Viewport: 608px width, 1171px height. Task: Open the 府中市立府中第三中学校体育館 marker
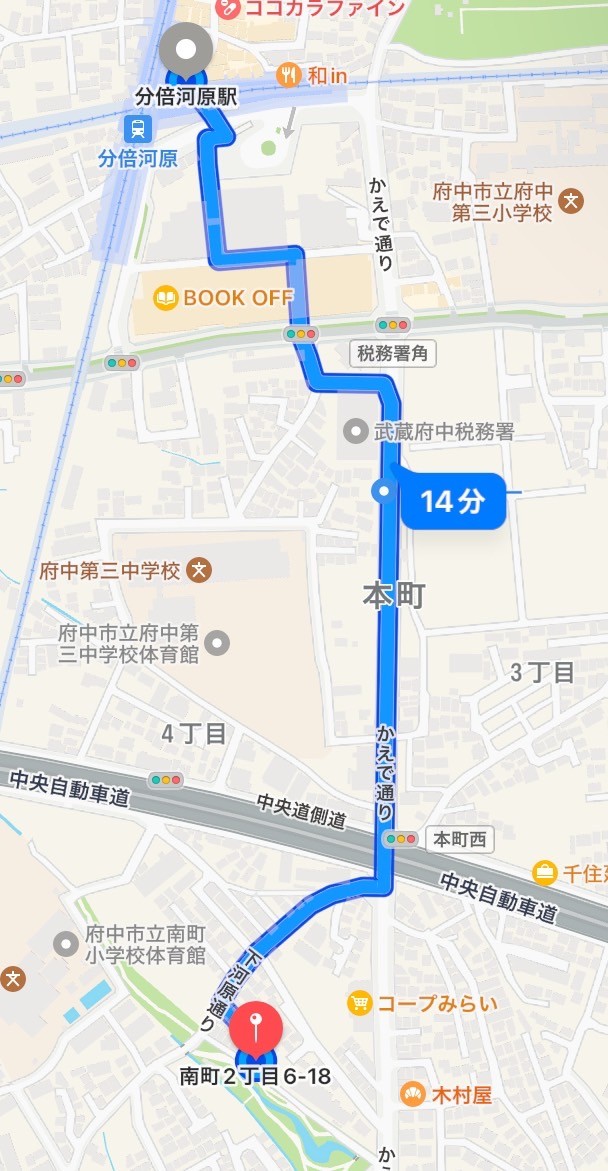click(x=217, y=642)
